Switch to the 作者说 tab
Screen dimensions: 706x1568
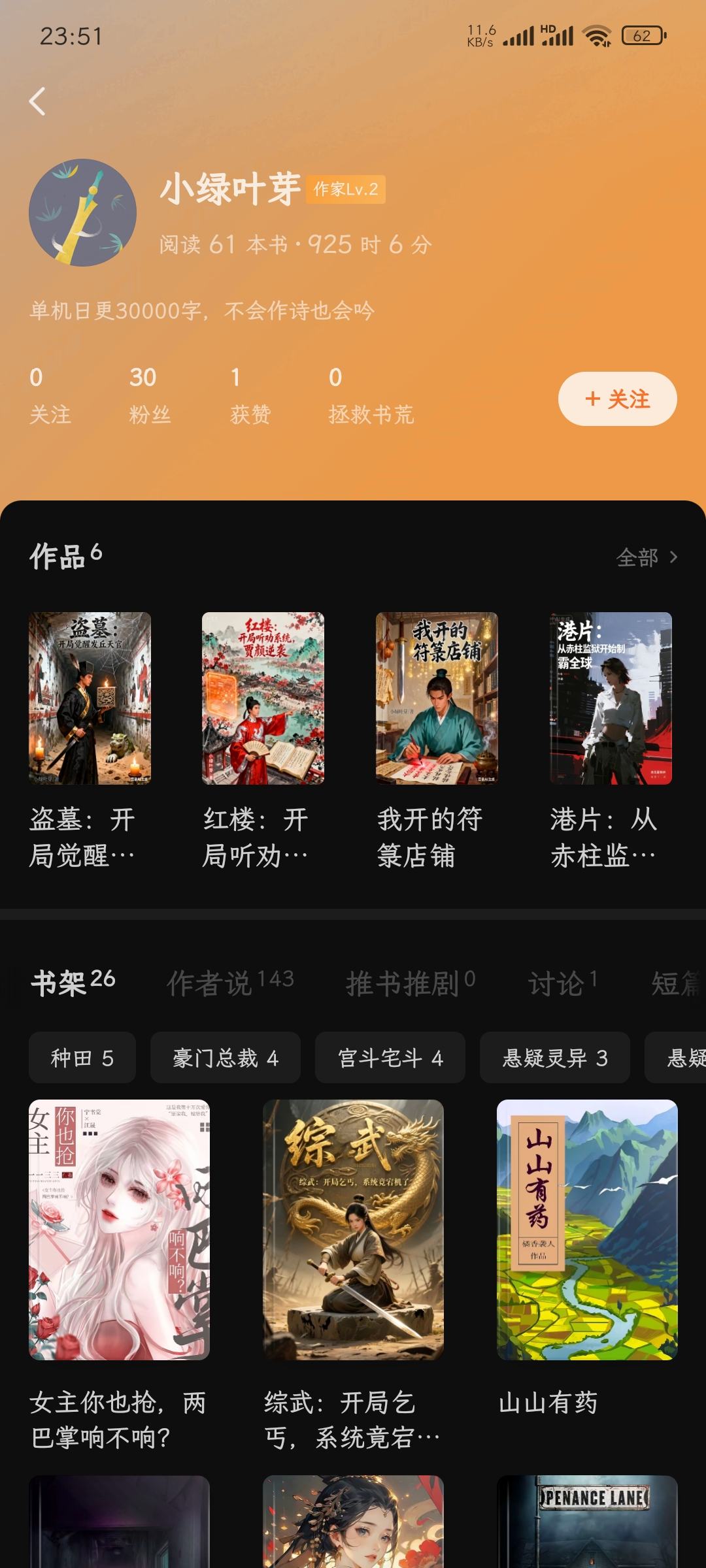[230, 983]
